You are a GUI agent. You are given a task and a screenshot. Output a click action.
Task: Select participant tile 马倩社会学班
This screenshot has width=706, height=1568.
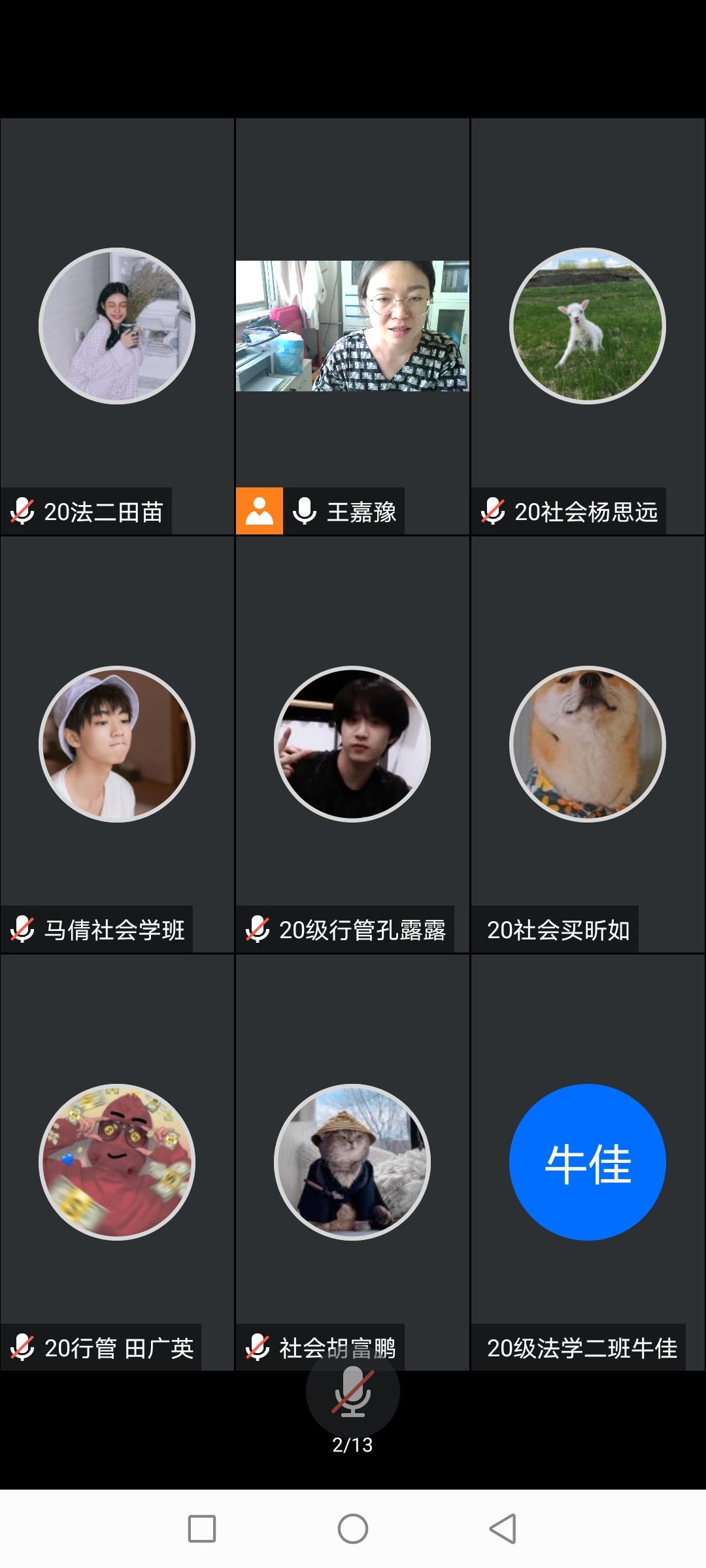coord(117,744)
